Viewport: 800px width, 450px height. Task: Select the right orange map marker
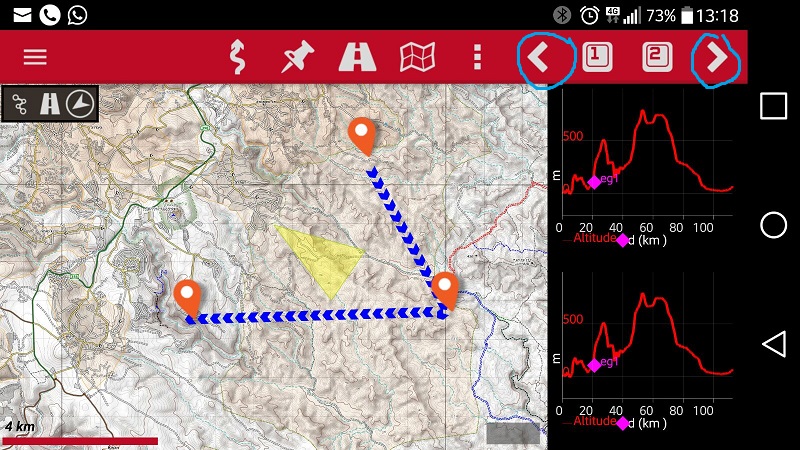[x=444, y=289]
